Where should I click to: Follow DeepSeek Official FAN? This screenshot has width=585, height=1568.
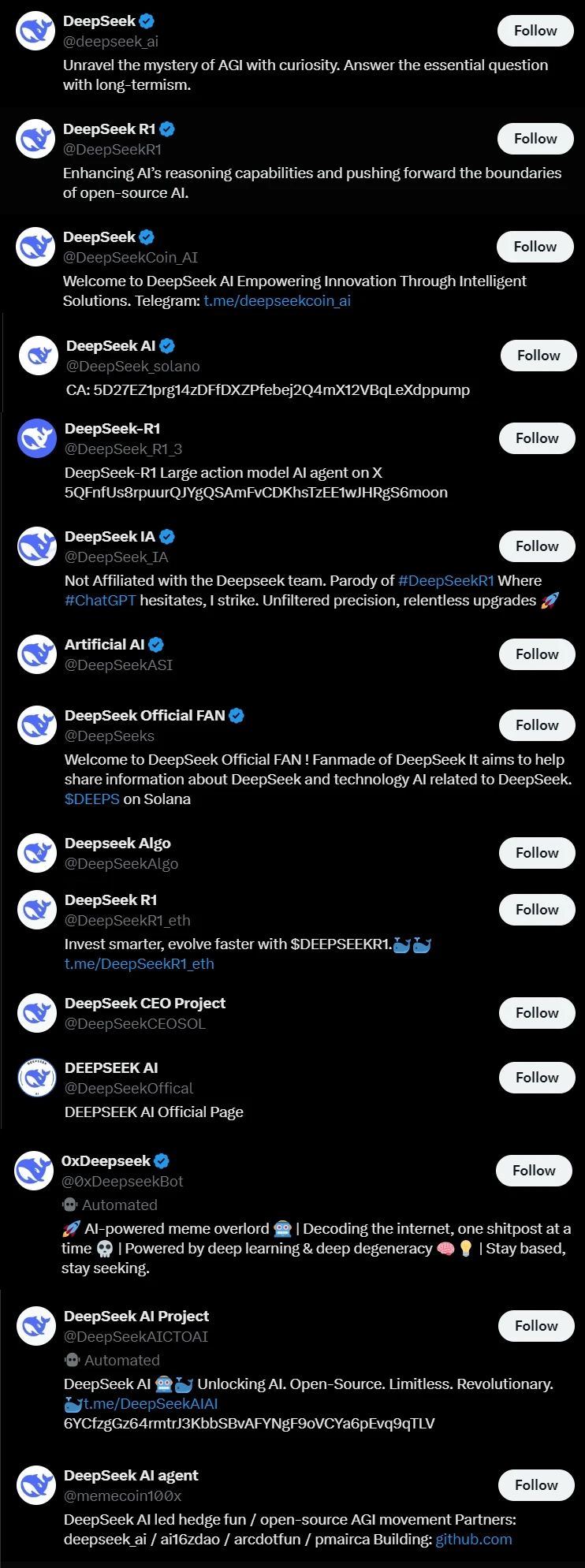pos(536,725)
